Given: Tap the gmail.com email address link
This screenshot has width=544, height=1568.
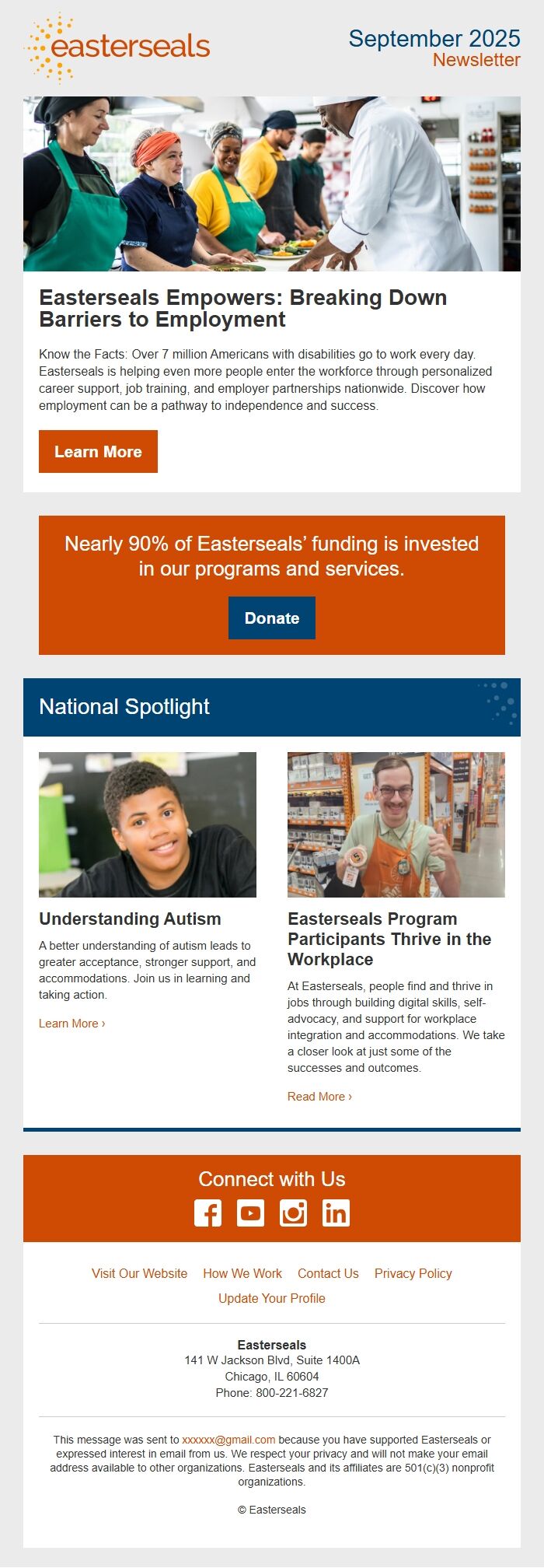Looking at the screenshot, I should 228,1440.
